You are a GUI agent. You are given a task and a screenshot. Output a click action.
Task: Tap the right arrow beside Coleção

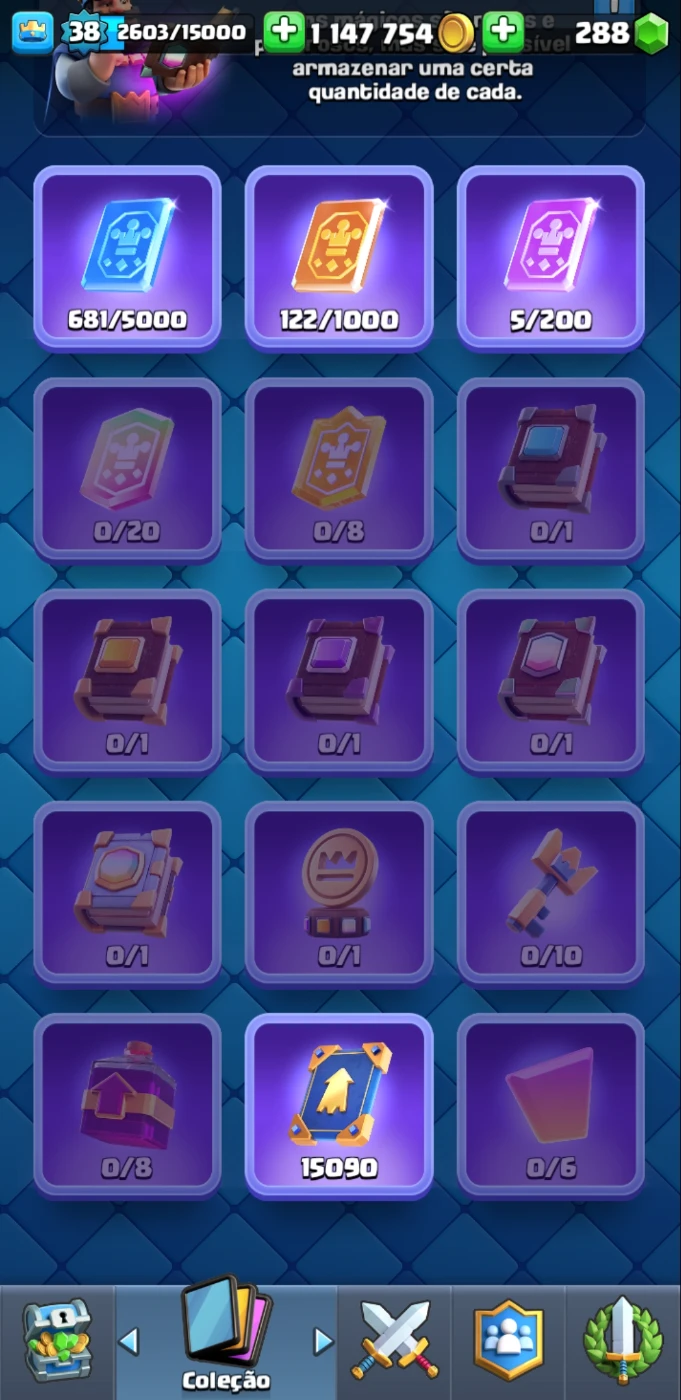[323, 1341]
